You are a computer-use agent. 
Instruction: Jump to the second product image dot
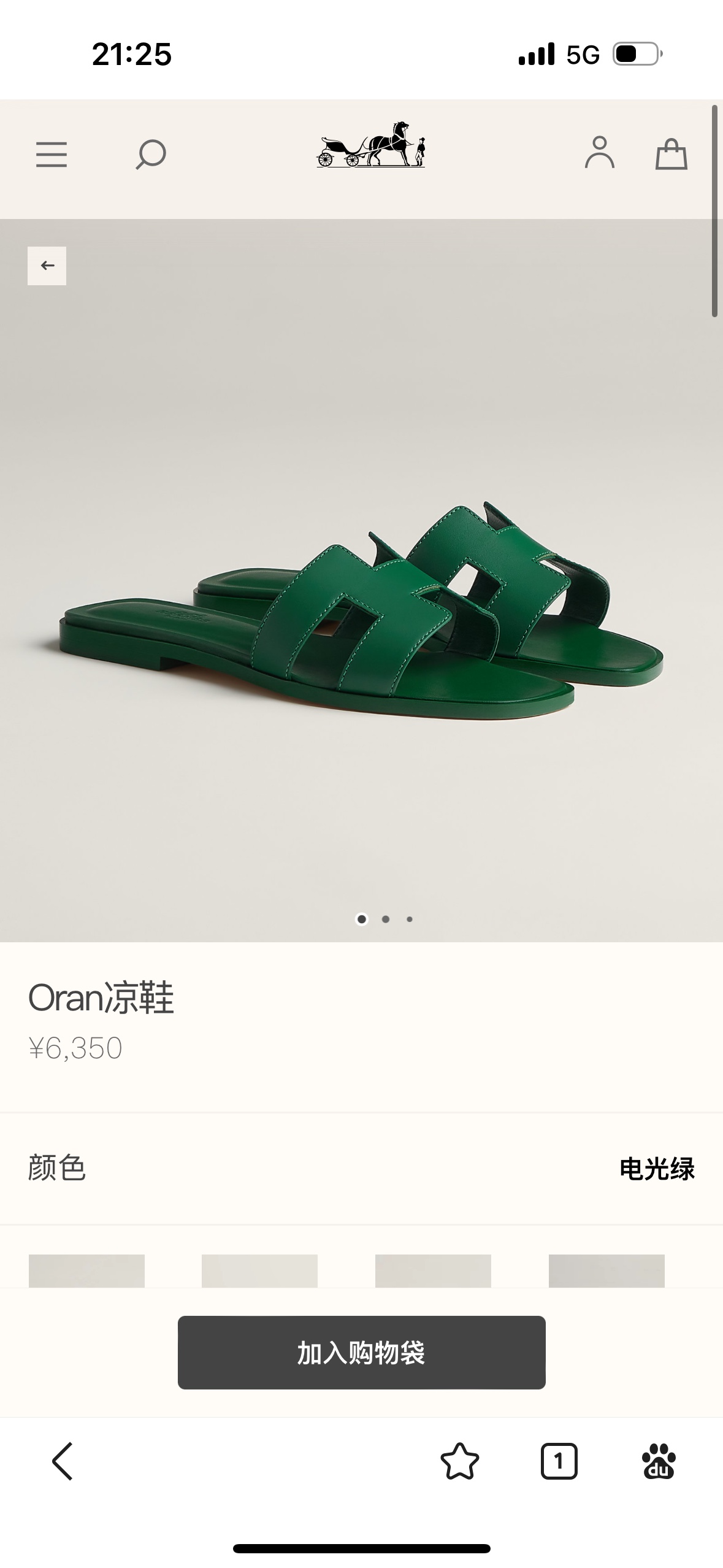pyautogui.click(x=386, y=919)
